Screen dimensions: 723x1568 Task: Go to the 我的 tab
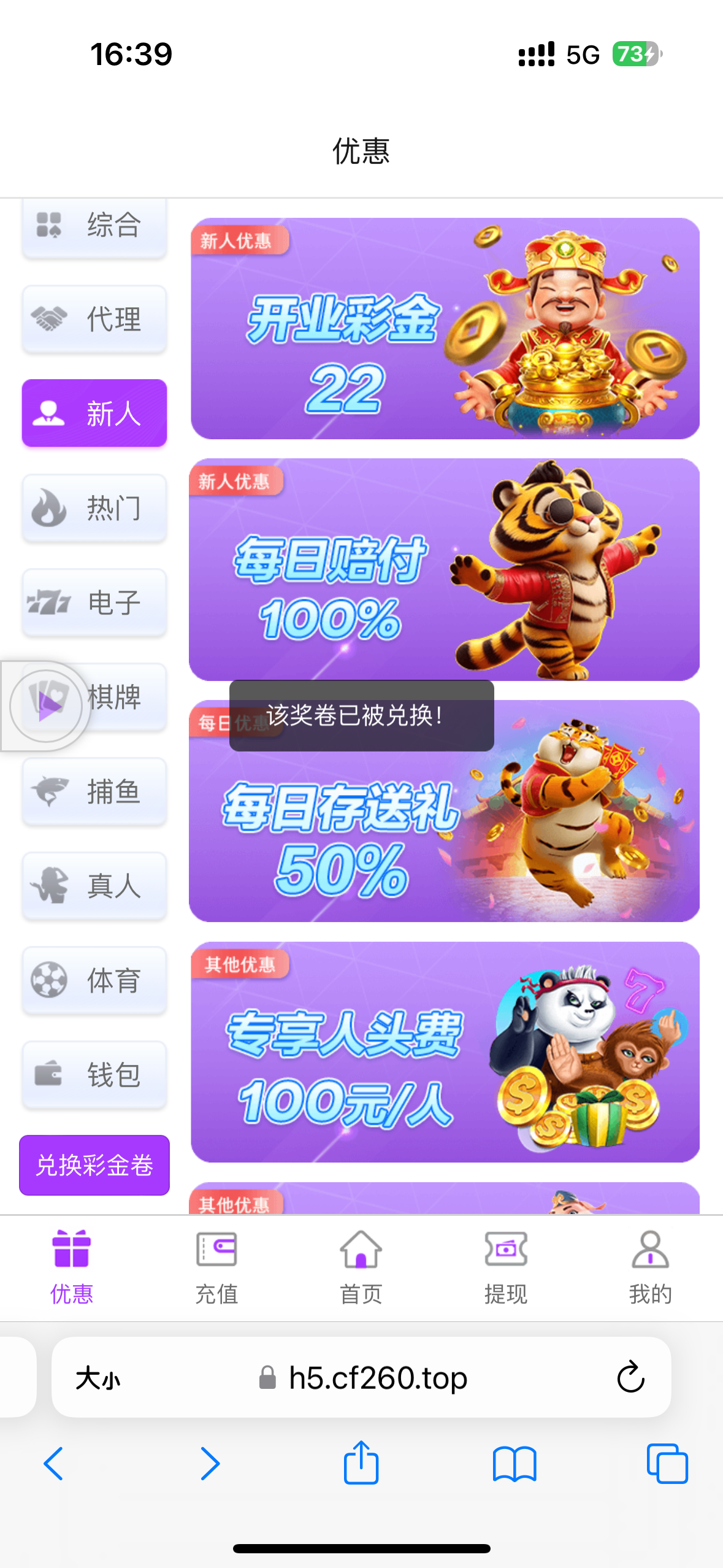click(x=650, y=1267)
